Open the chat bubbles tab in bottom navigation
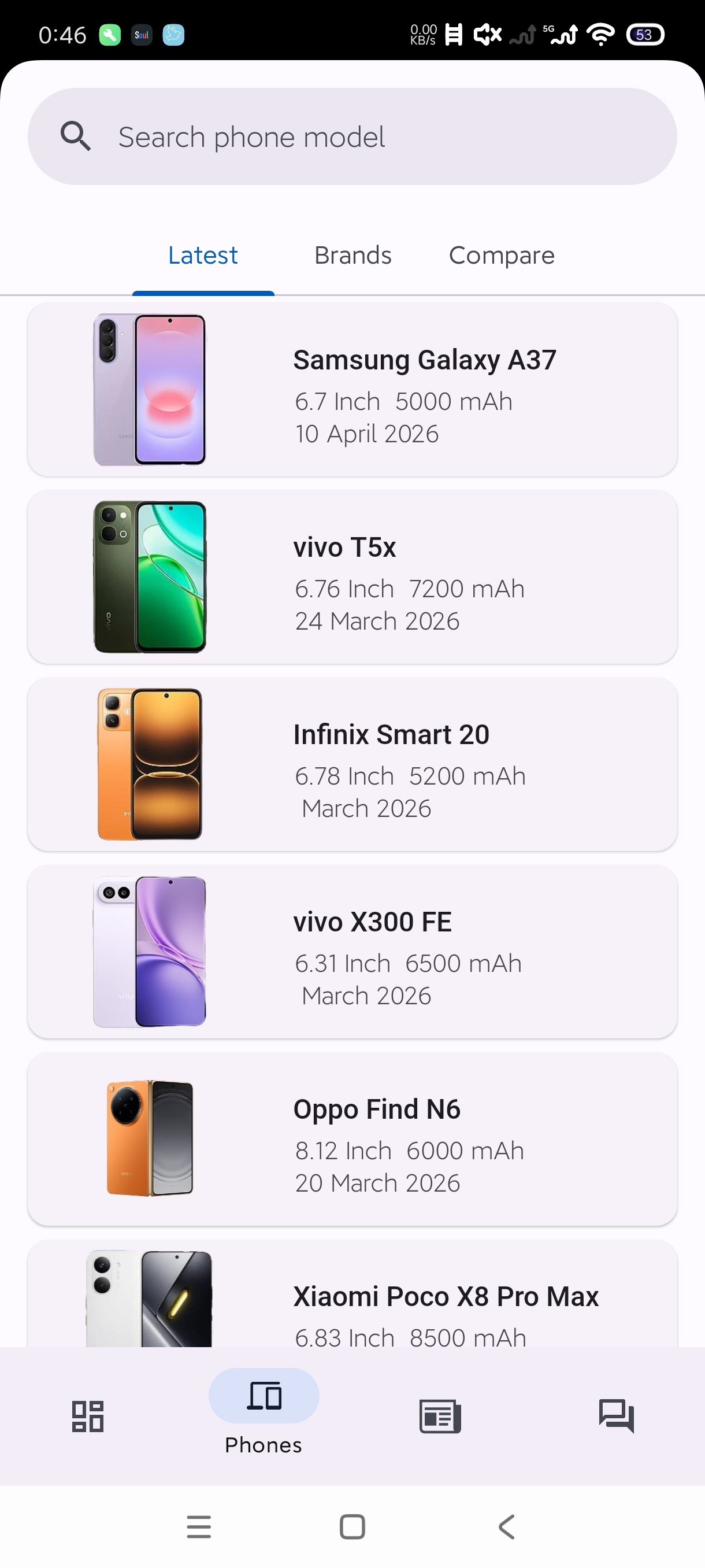Image resolution: width=705 pixels, height=1568 pixels. 616,1416
